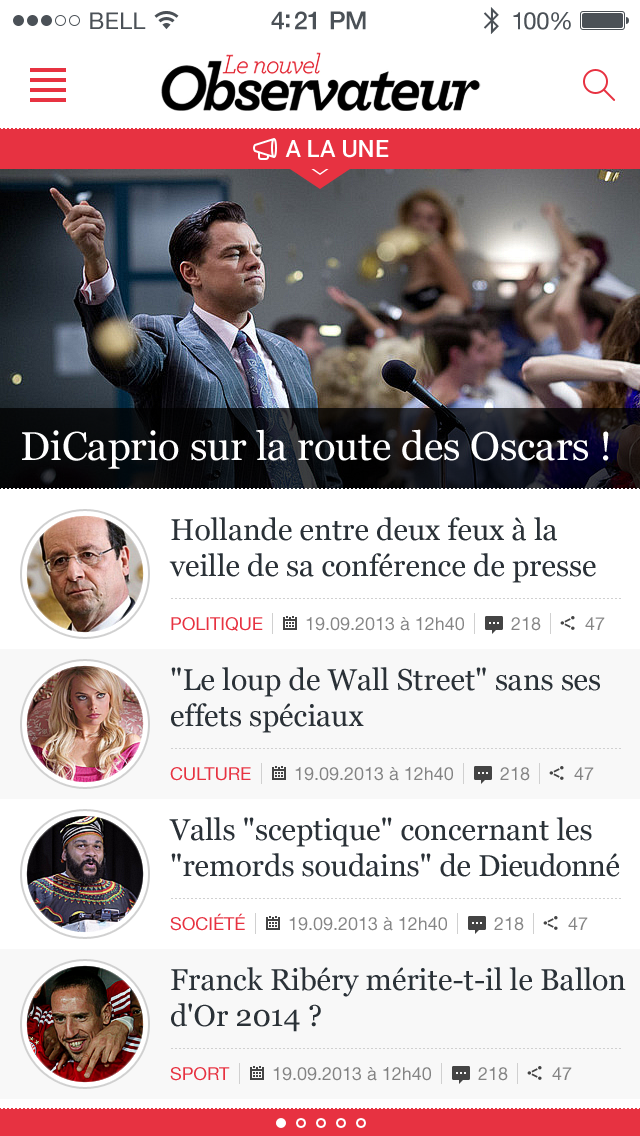Select the POLITIQUE category link
The width and height of the screenshot is (640, 1136).
click(x=216, y=624)
